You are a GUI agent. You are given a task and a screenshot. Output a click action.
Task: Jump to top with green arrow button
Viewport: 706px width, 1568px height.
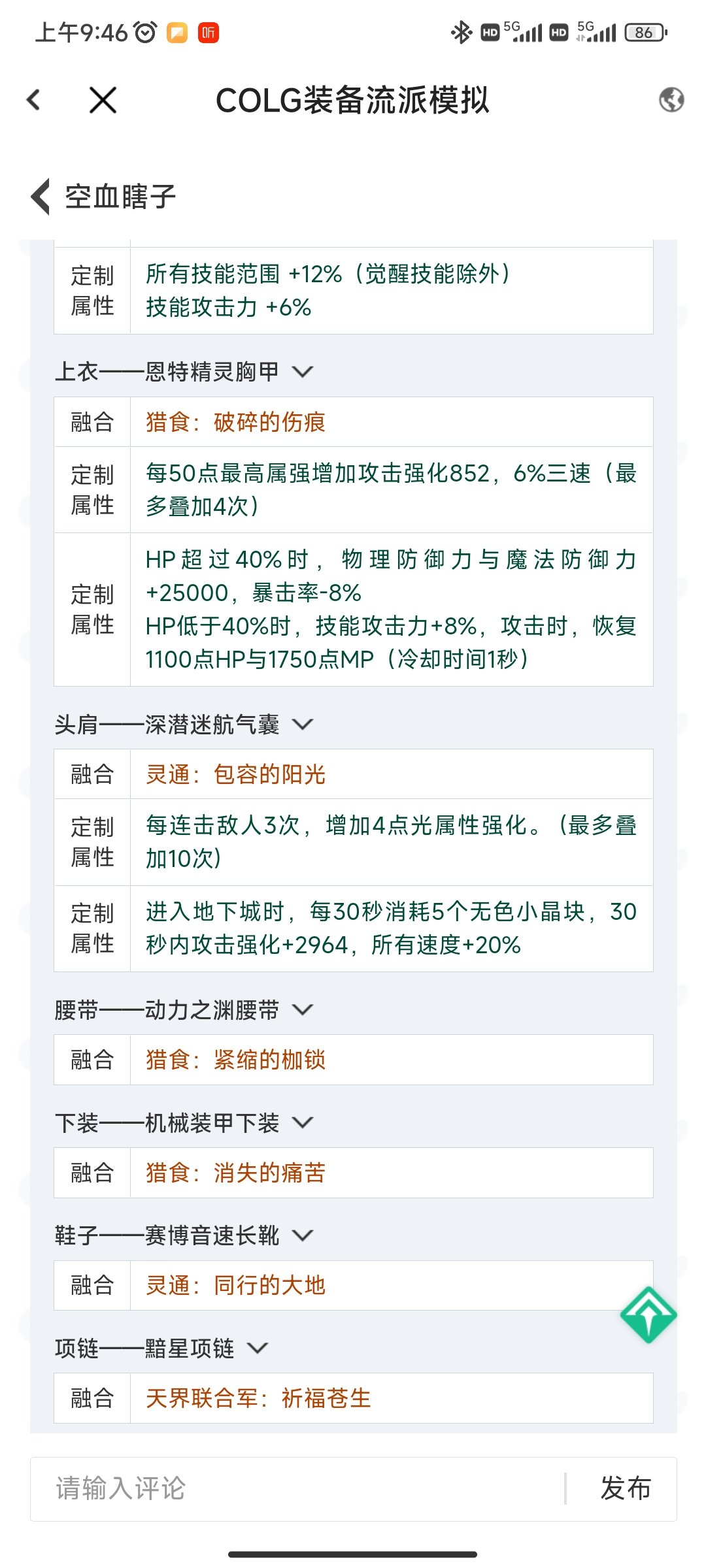click(x=648, y=1315)
